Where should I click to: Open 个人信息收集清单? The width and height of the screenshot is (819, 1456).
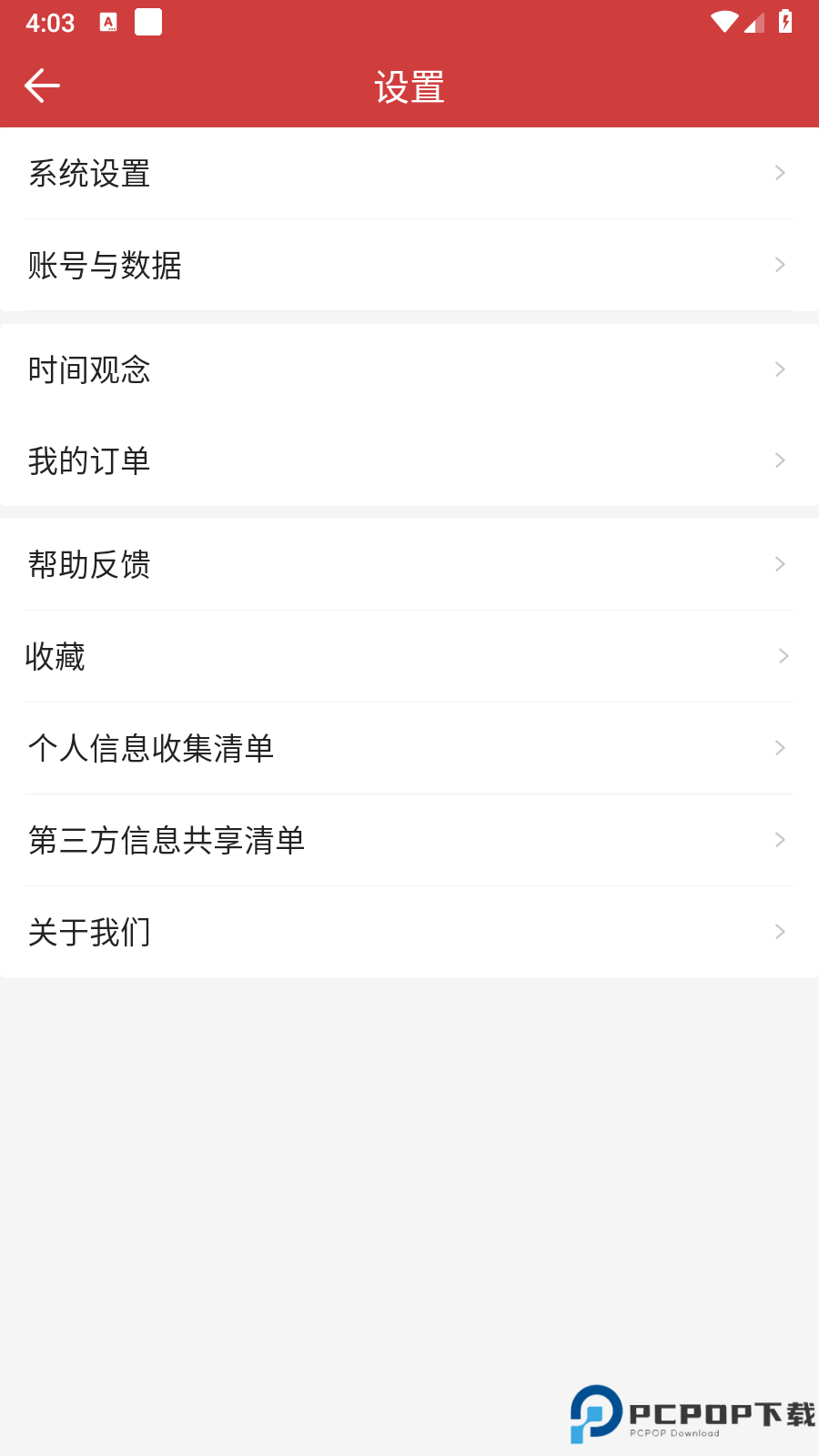pyautogui.click(x=409, y=748)
